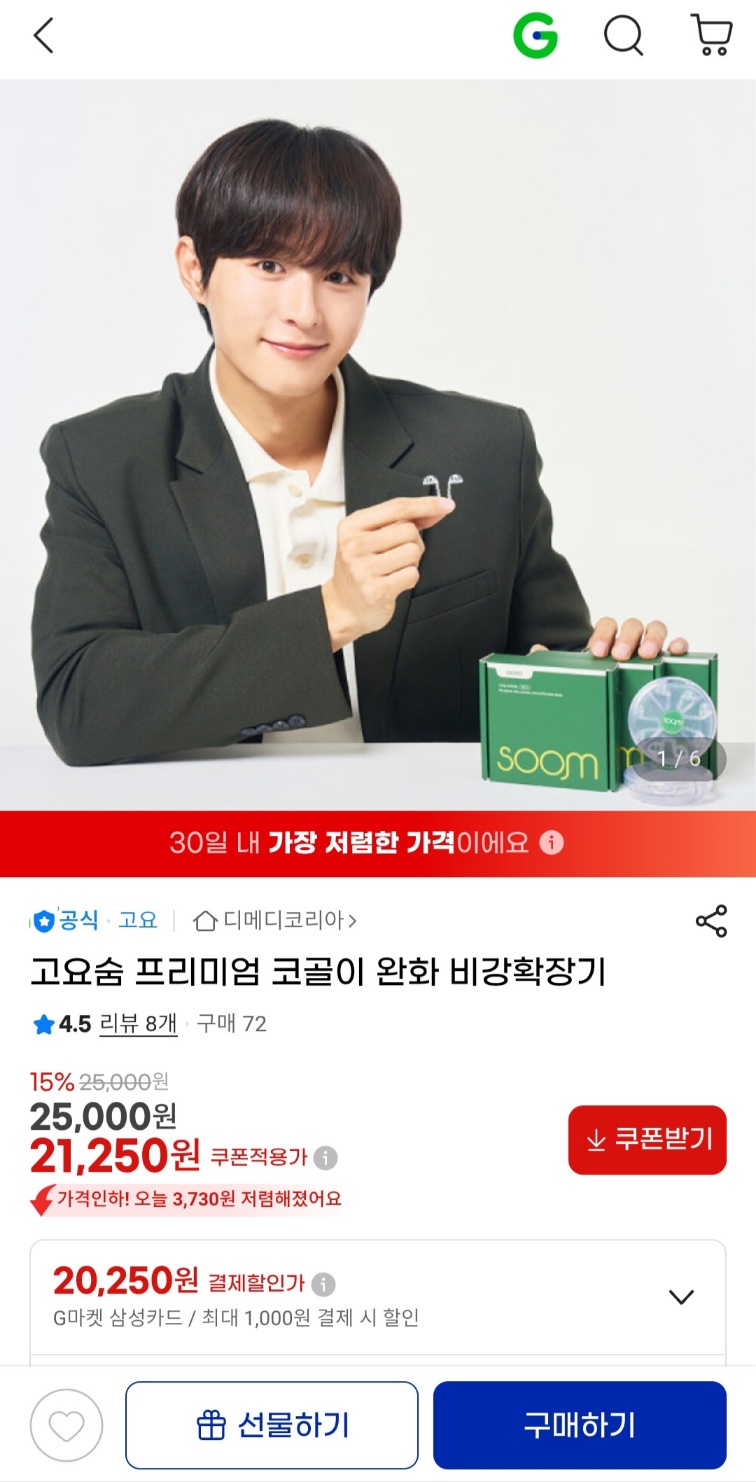
Task: Show info about the 30-day lowest price
Action: point(552,843)
